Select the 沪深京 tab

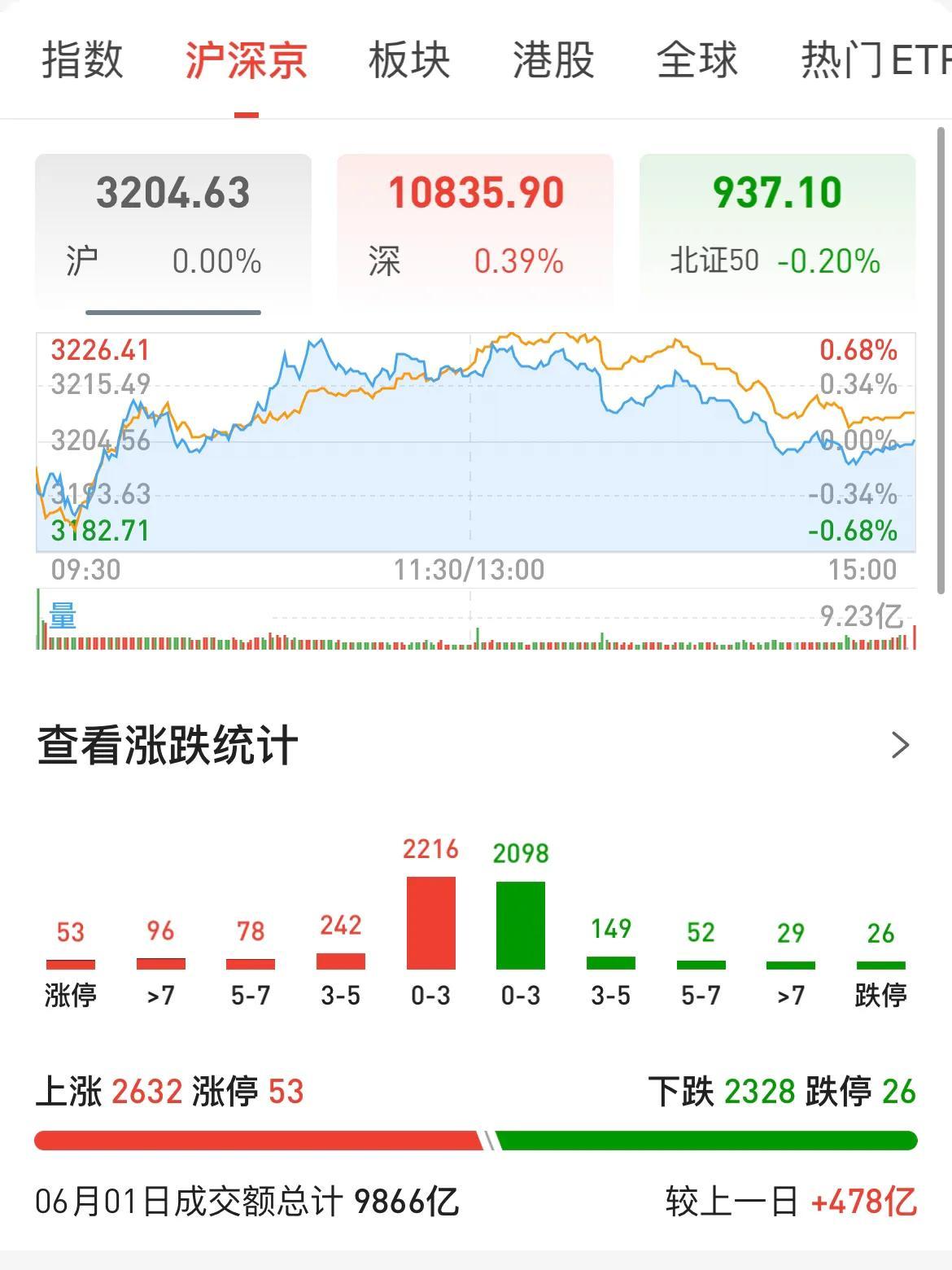(x=246, y=60)
